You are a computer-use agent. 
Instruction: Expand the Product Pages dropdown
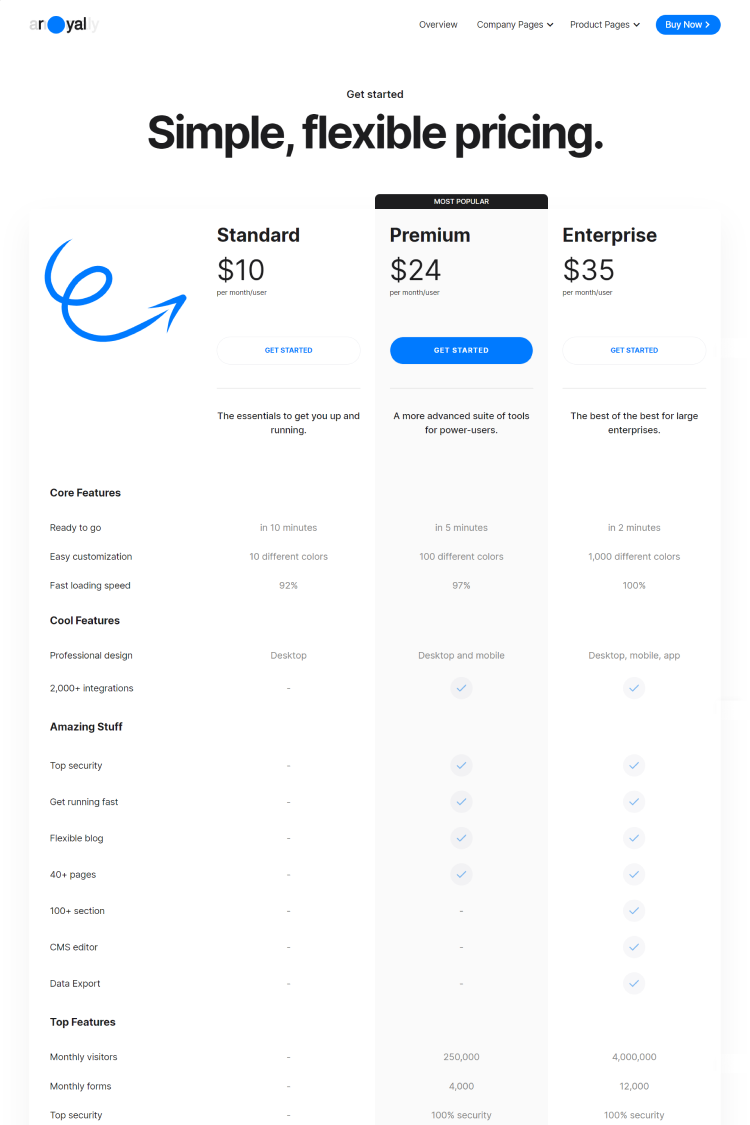(x=604, y=25)
